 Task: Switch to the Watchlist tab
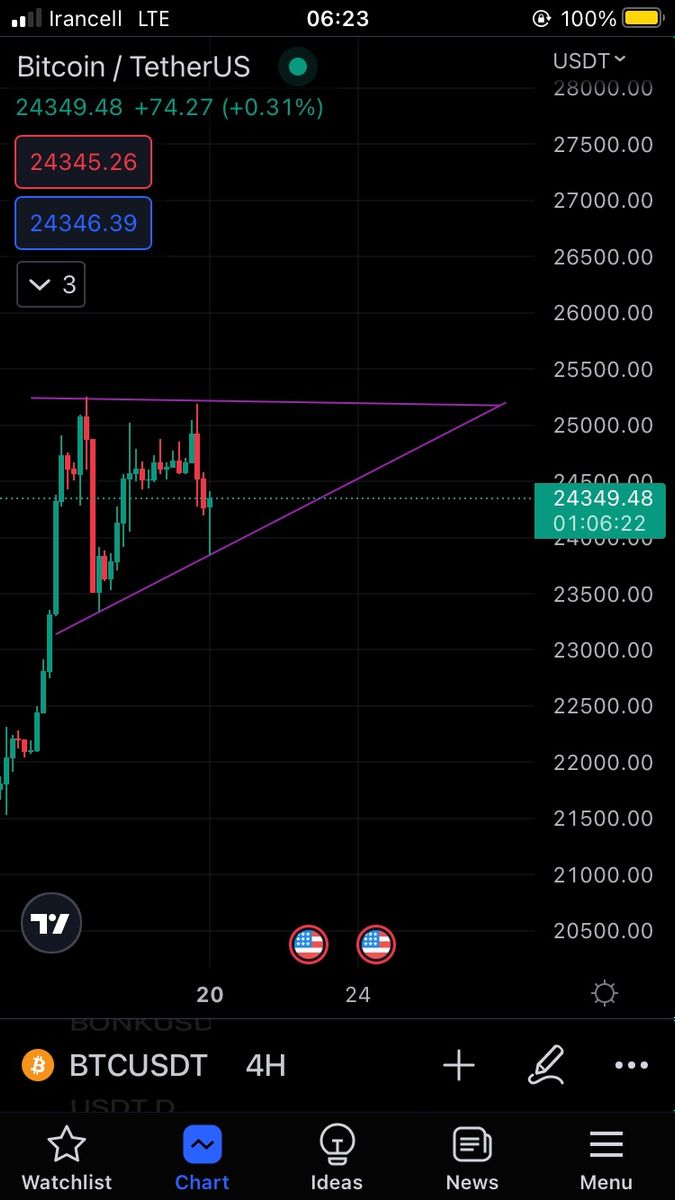click(66, 1158)
